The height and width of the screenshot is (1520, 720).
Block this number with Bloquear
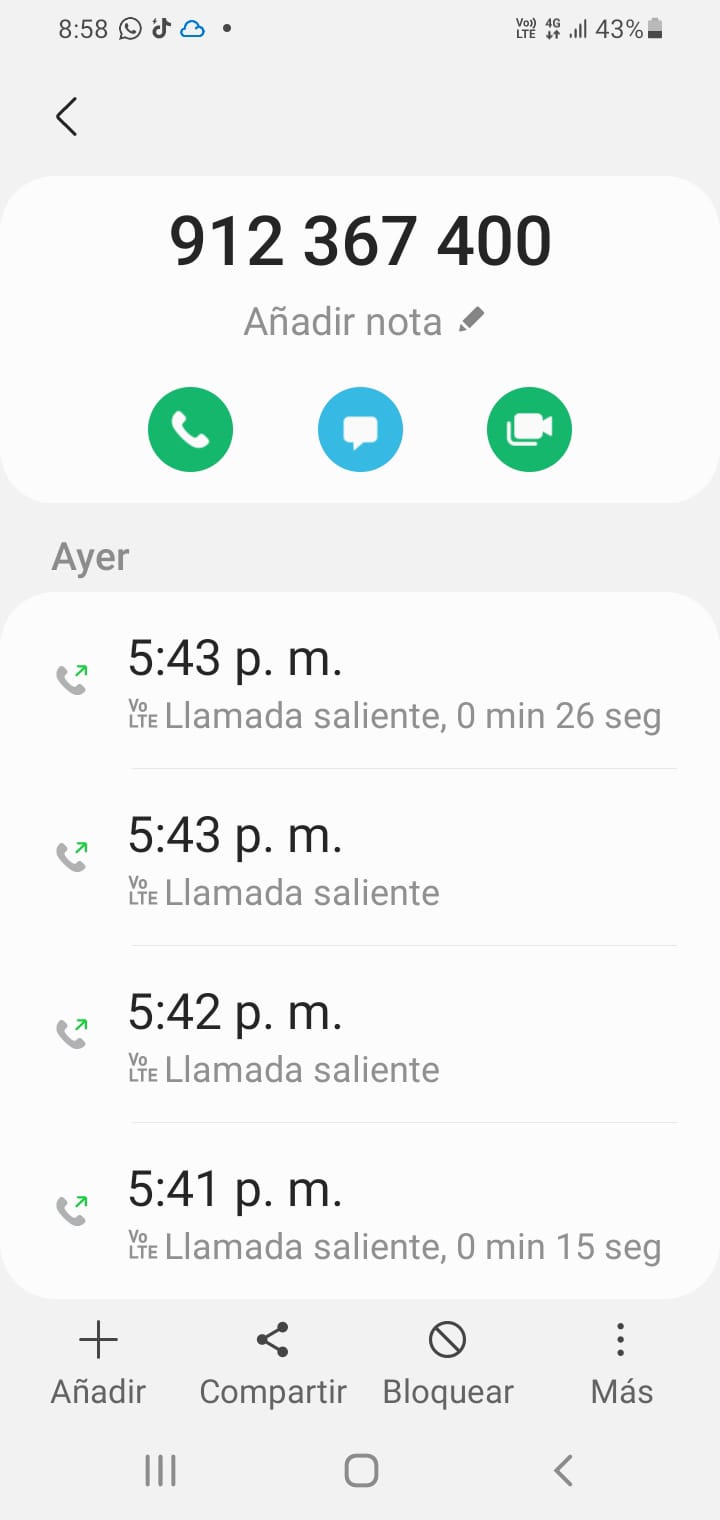click(448, 1364)
